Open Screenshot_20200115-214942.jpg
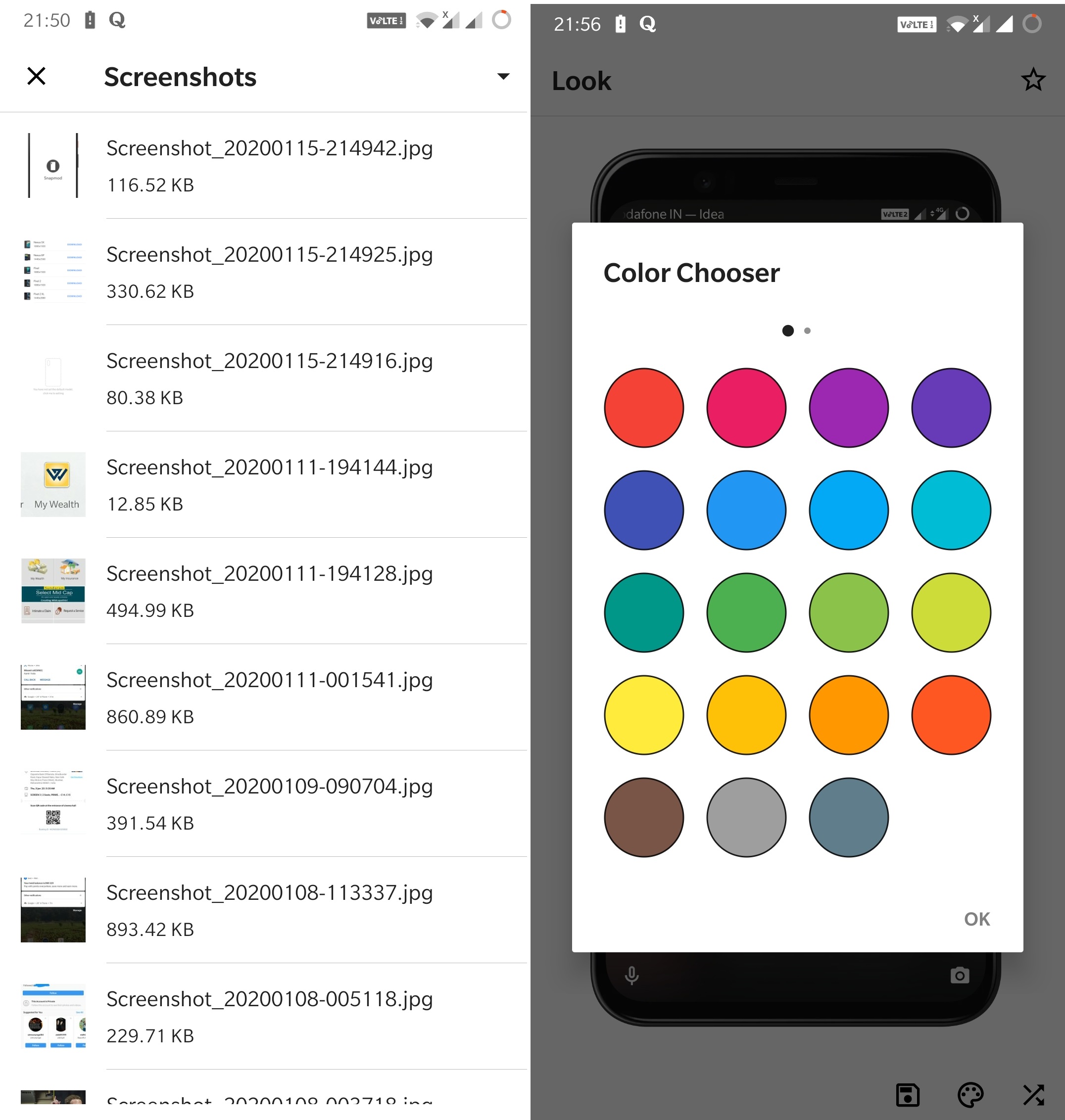Viewport: 1065px width, 1120px height. tap(269, 165)
